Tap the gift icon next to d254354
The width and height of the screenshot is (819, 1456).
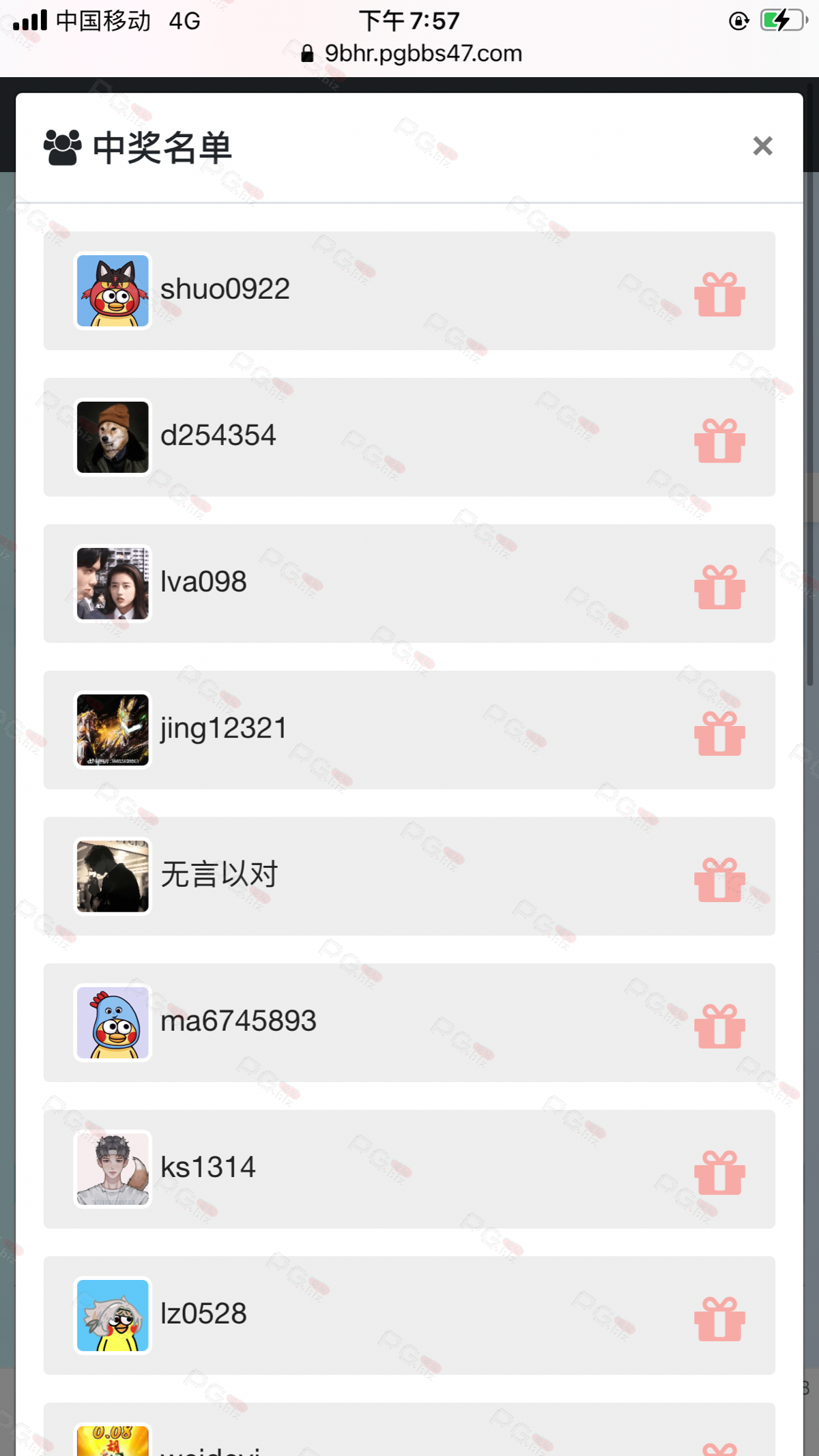719,441
